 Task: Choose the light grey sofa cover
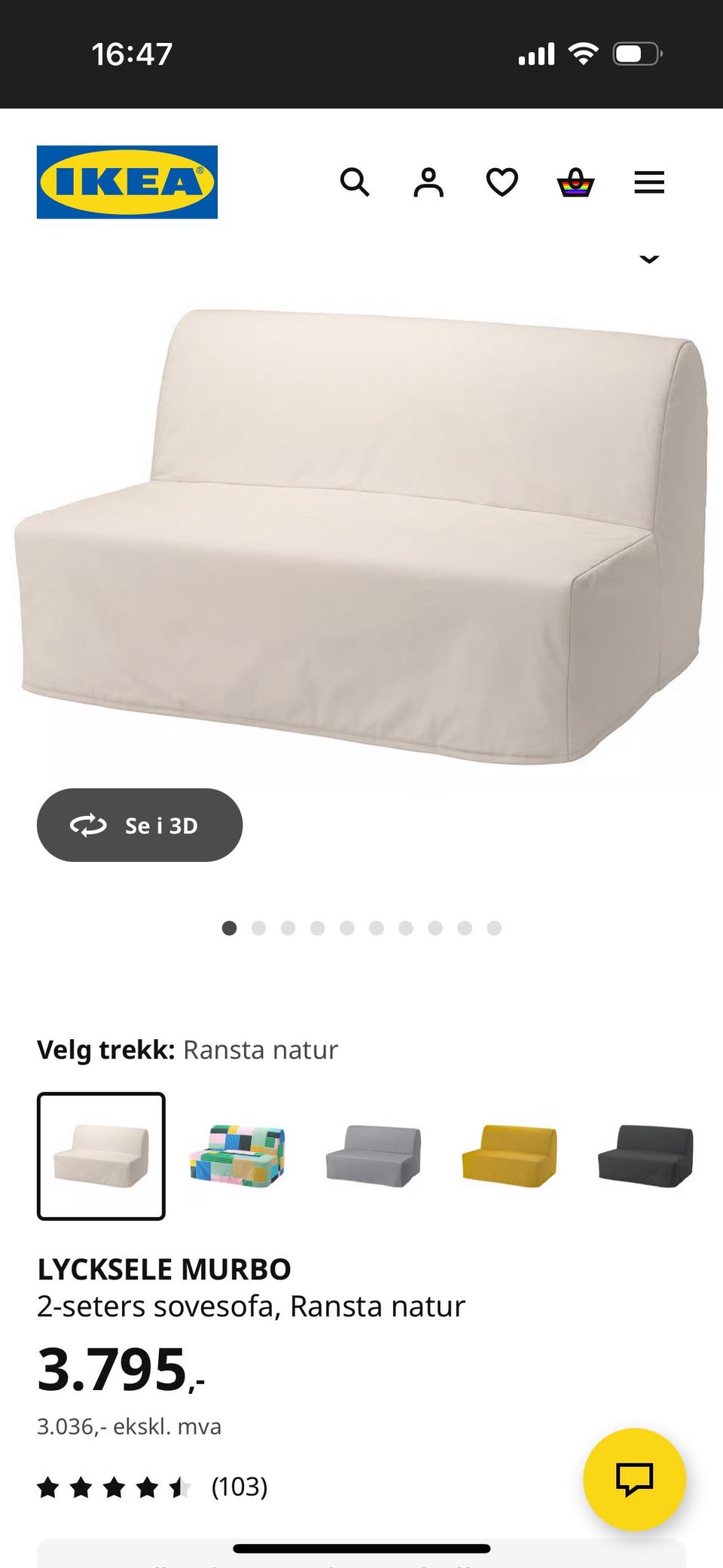point(374,1156)
